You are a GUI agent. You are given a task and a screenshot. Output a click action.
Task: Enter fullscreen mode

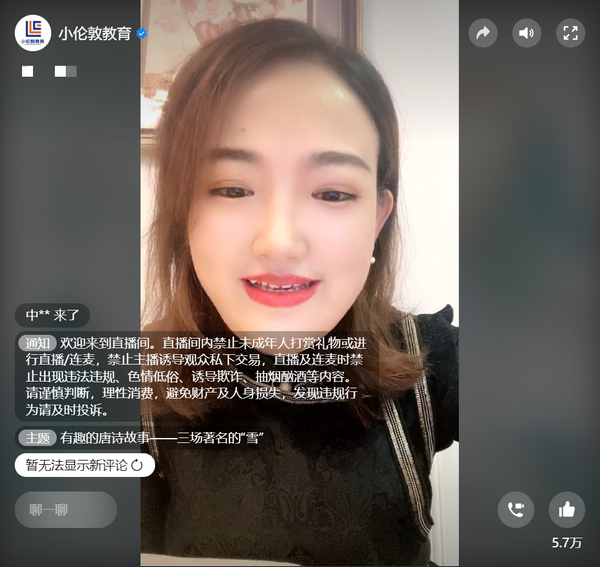pyautogui.click(x=571, y=33)
